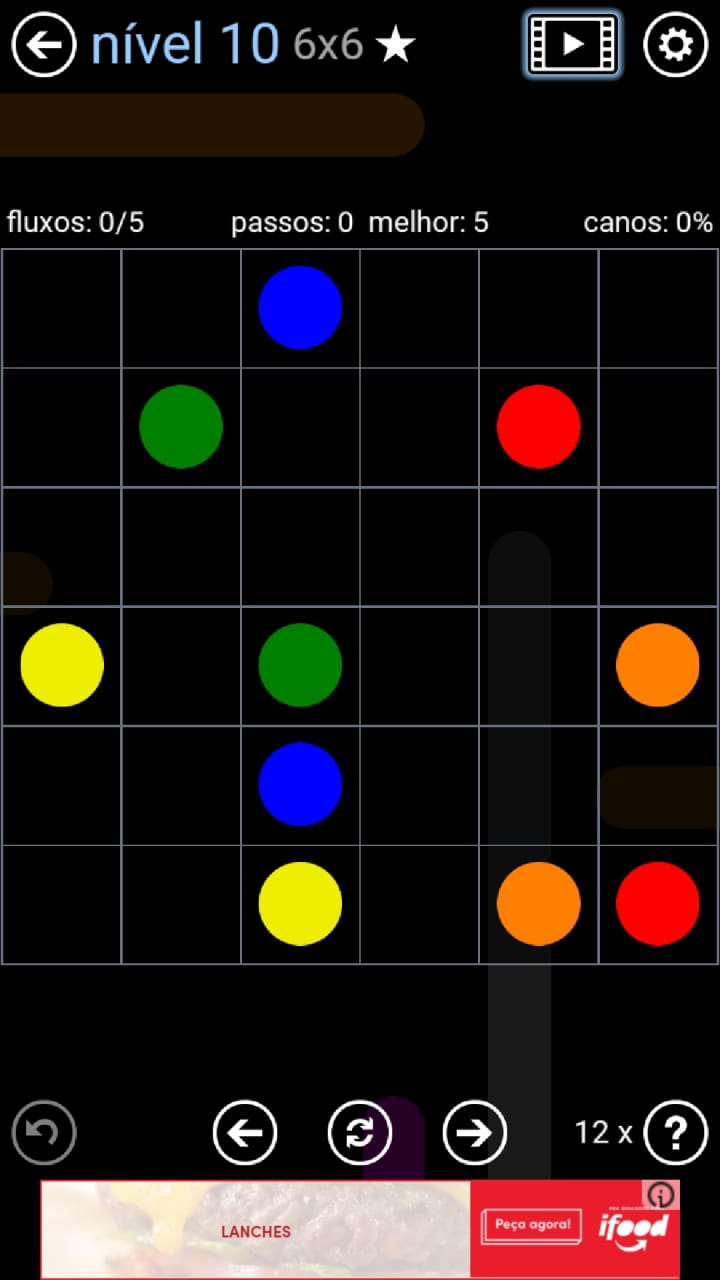The width and height of the screenshot is (720, 1280).
Task: Tap the orange dot in fourth row
Action: click(658, 665)
